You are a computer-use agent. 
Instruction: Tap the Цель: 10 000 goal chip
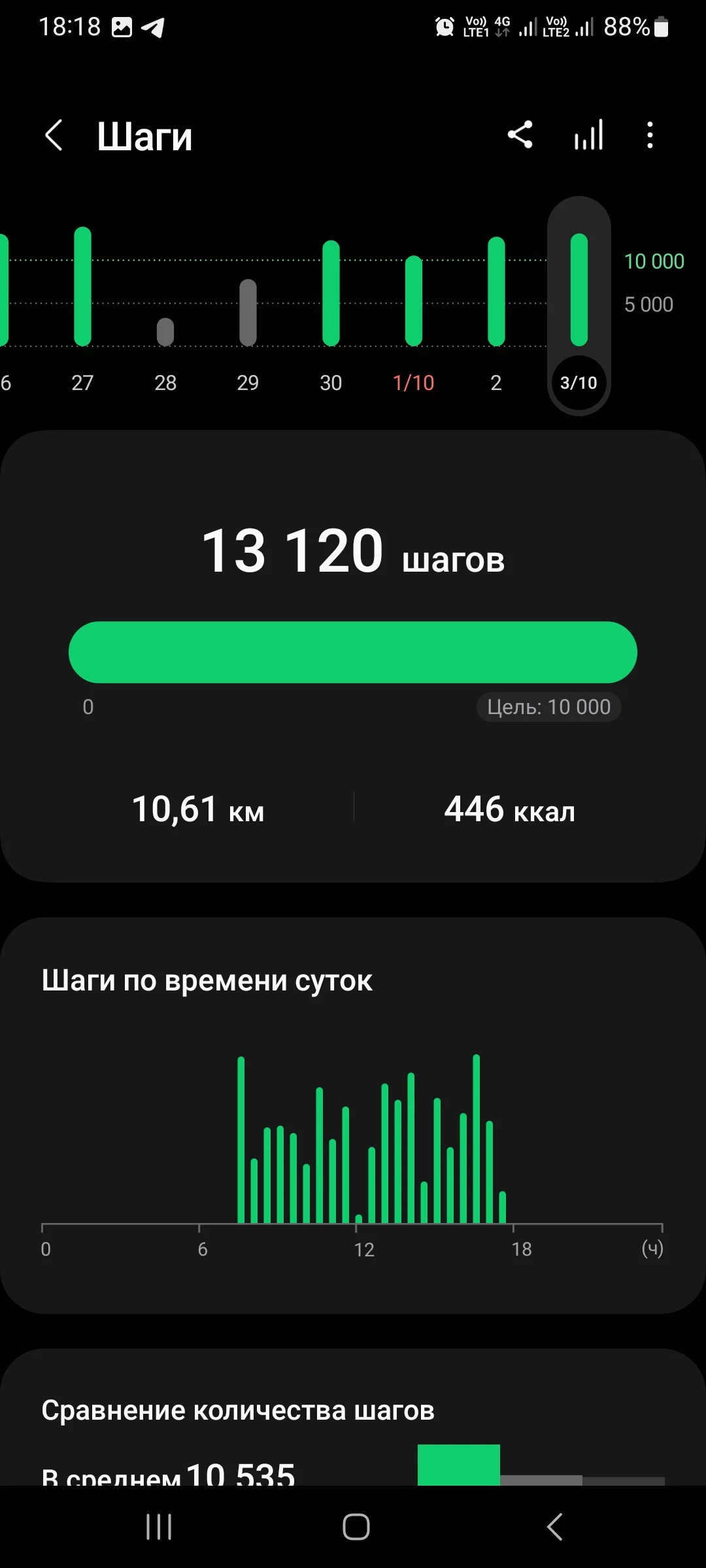click(548, 707)
